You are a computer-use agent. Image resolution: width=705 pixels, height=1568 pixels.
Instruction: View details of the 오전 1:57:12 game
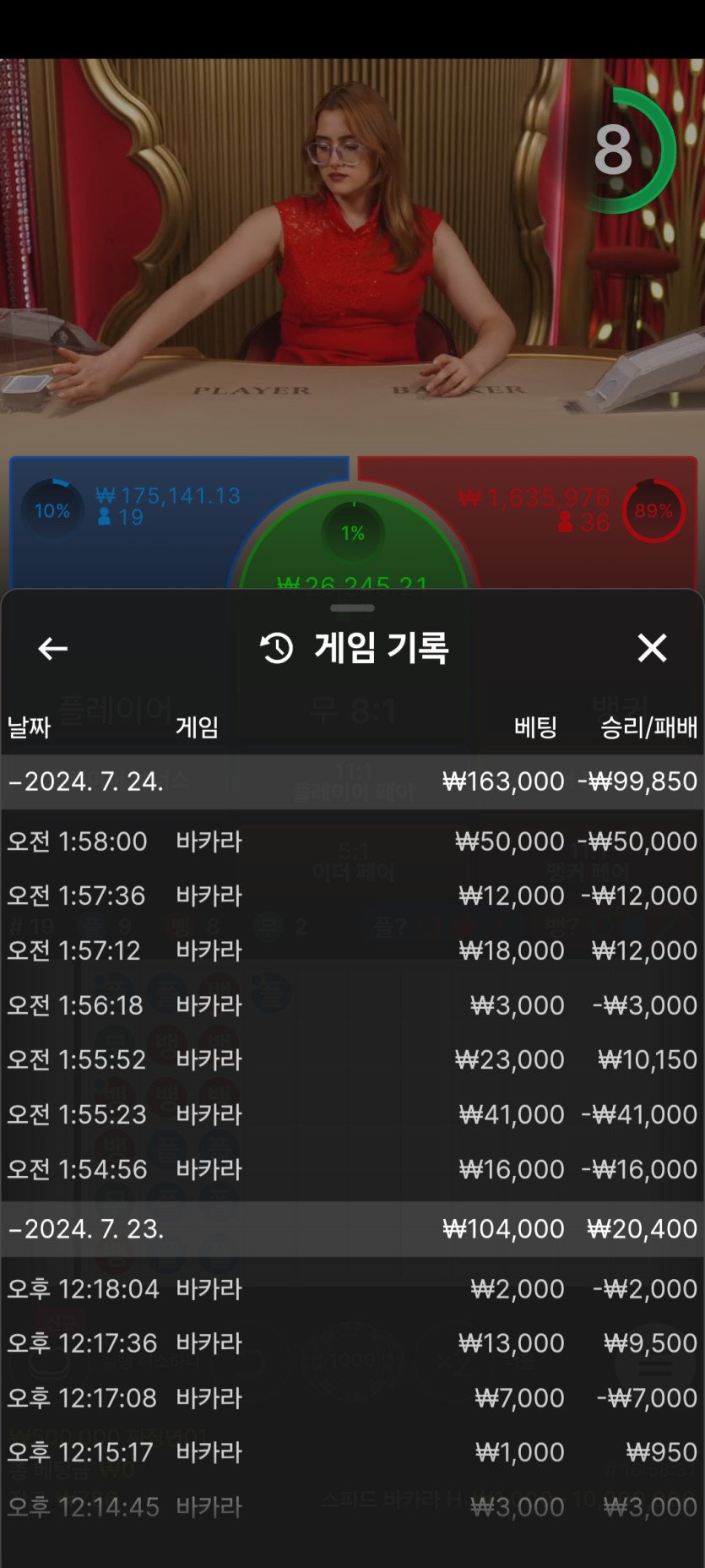click(352, 950)
